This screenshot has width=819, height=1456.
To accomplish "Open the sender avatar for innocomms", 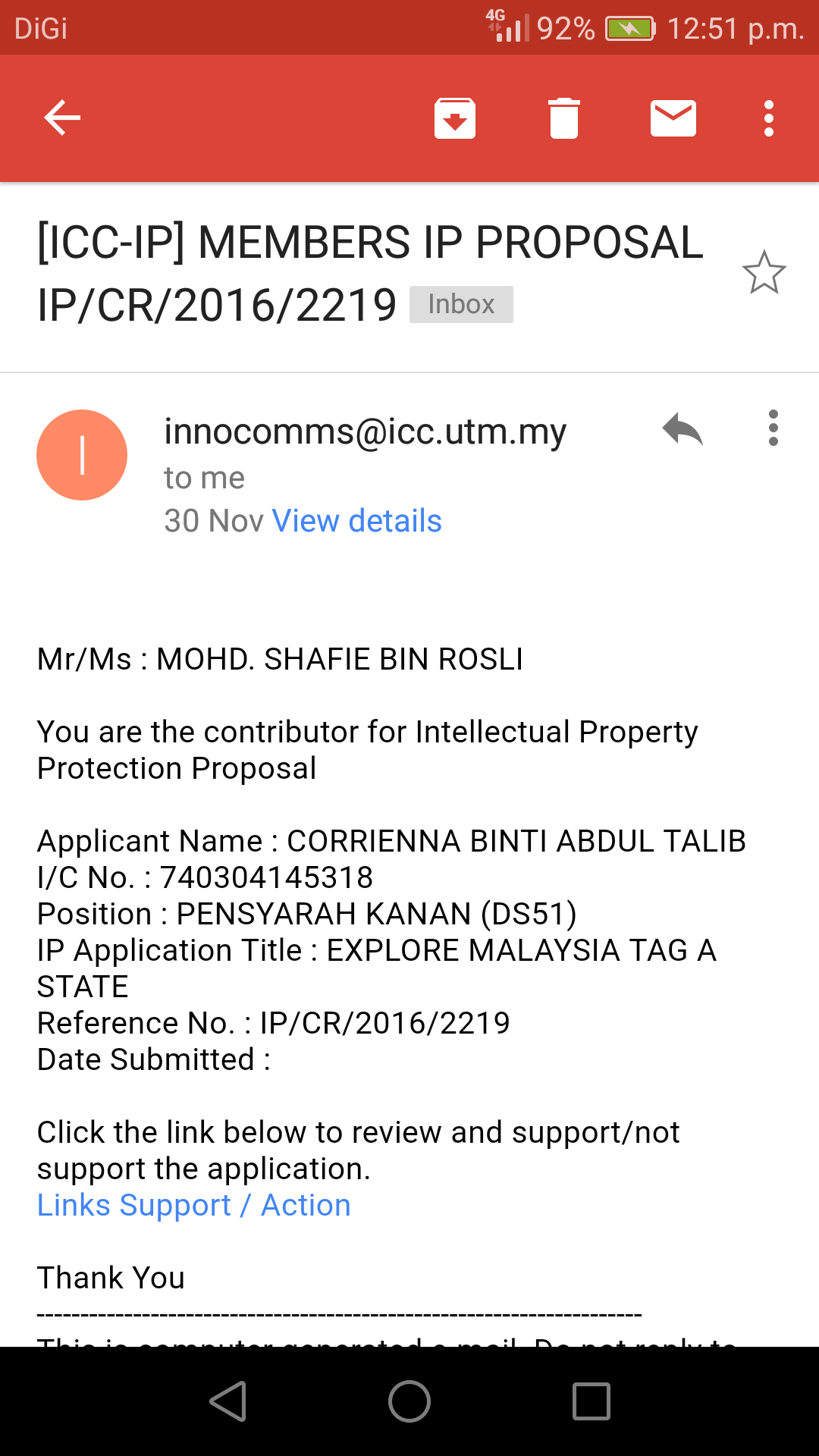I will [x=82, y=455].
